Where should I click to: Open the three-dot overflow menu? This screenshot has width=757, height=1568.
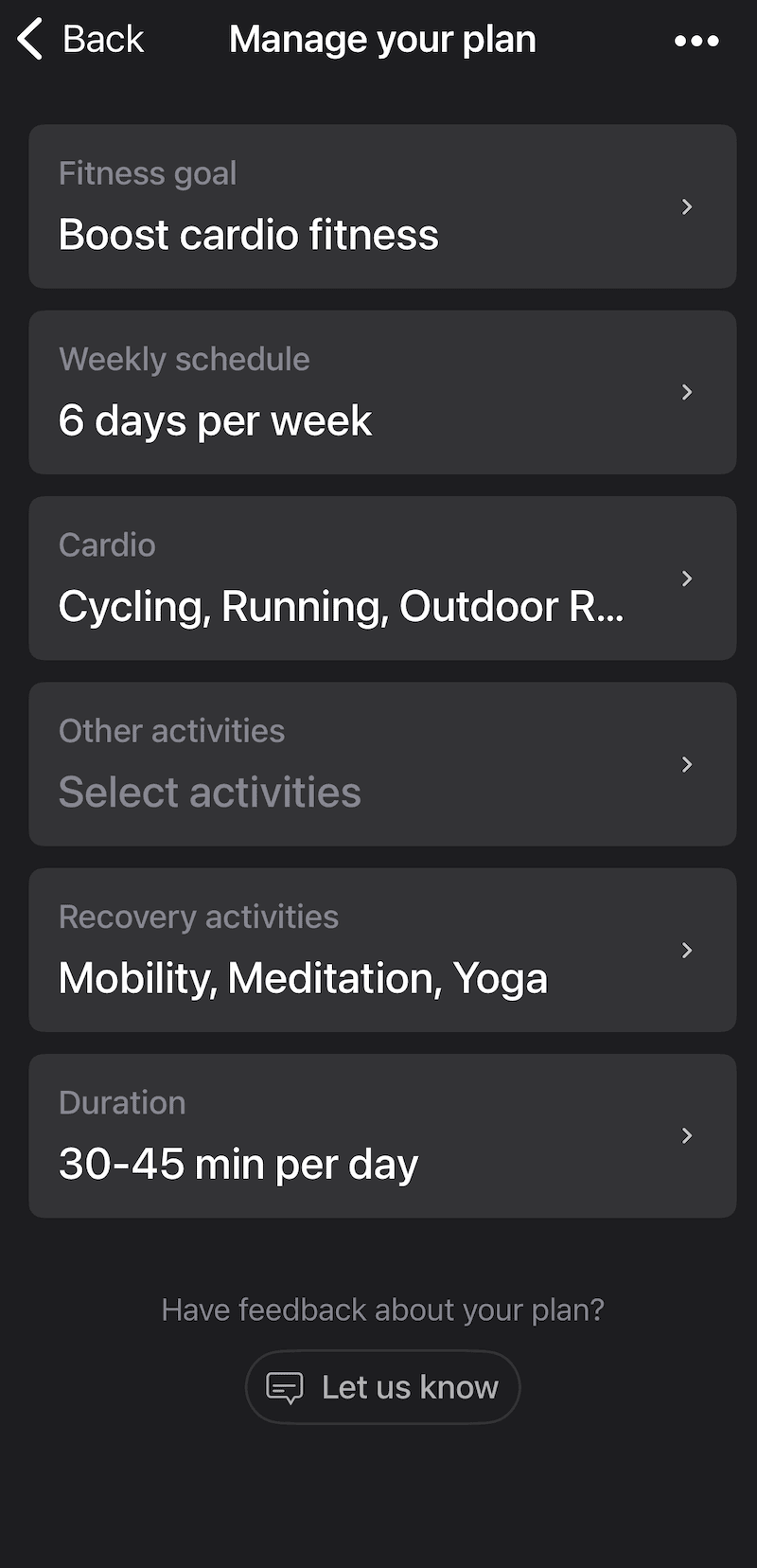pyautogui.click(x=695, y=40)
